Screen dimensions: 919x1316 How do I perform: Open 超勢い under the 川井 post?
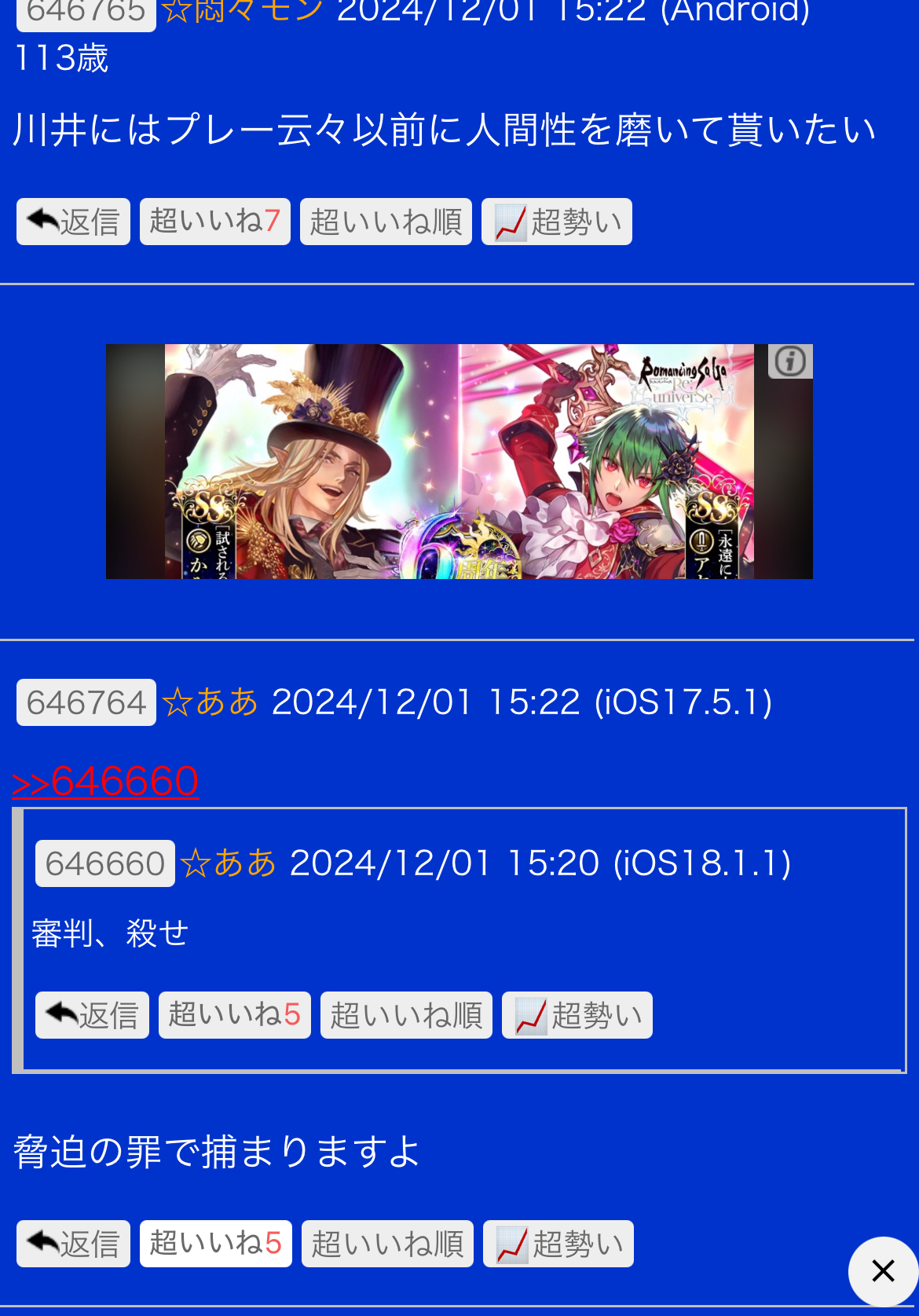click(556, 222)
